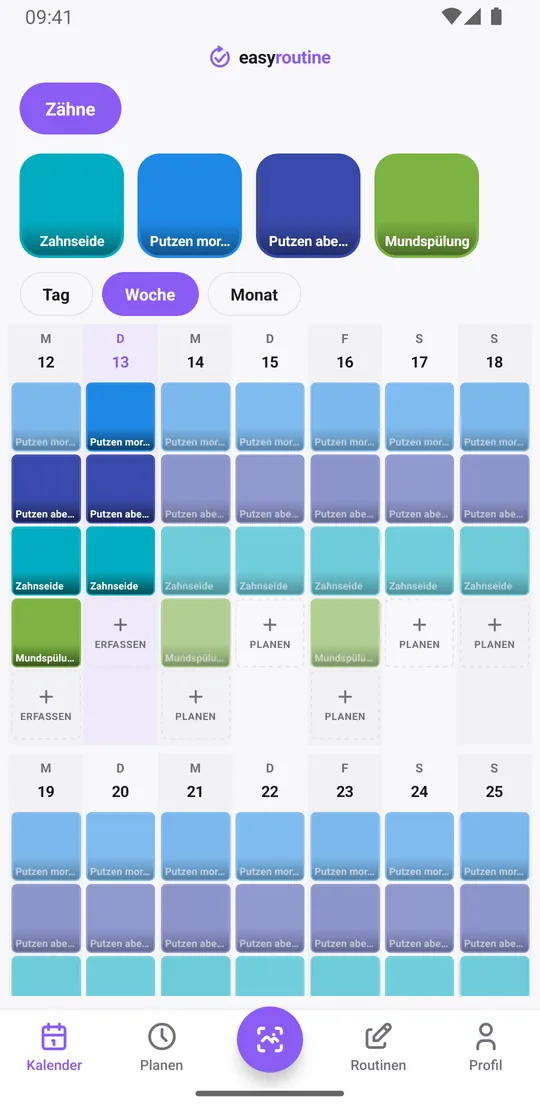Open the green Mundspülung tile at top

tap(427, 205)
